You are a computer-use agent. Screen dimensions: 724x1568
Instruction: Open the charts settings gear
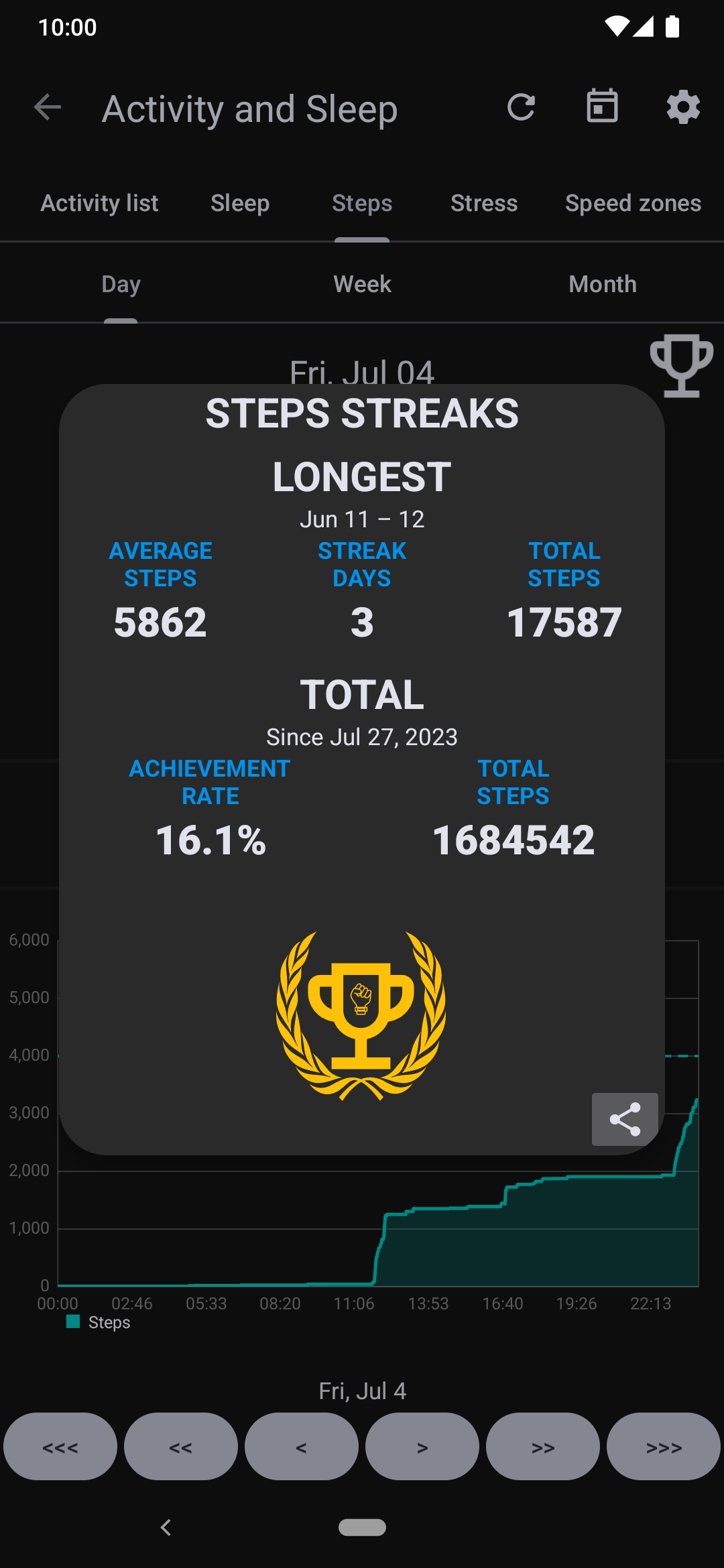(683, 108)
